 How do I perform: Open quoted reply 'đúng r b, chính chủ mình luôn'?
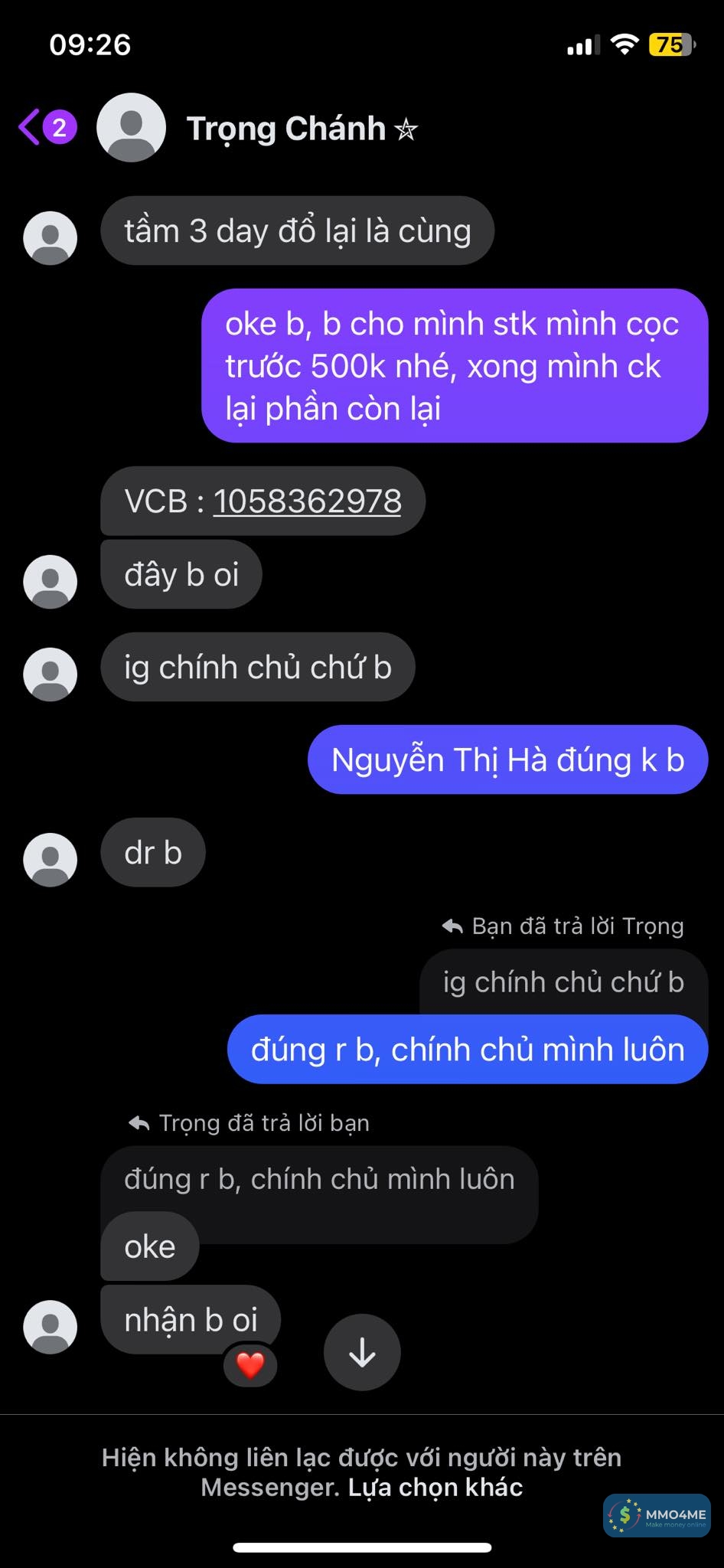tap(319, 1179)
